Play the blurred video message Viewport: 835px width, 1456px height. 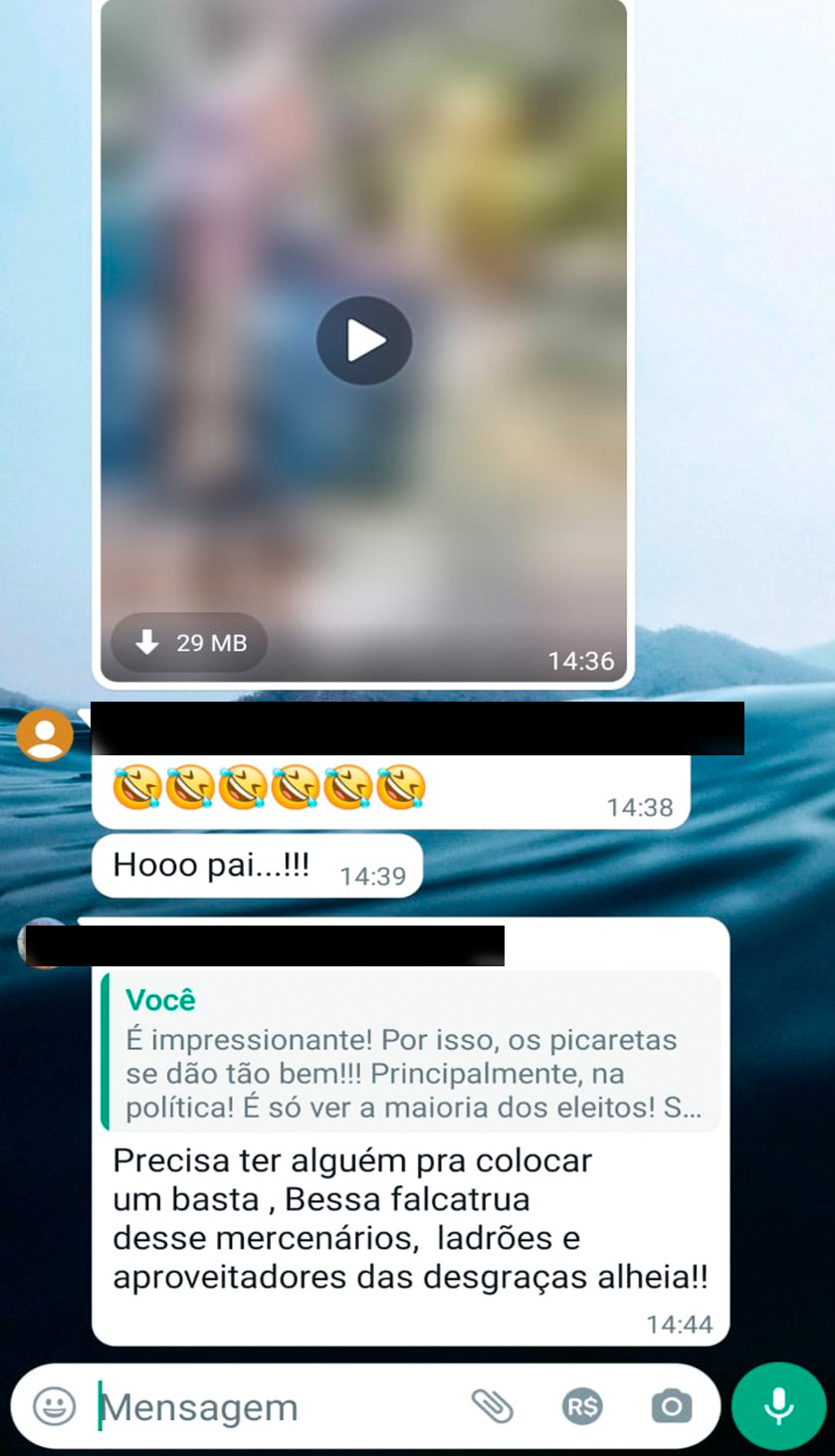(x=364, y=341)
